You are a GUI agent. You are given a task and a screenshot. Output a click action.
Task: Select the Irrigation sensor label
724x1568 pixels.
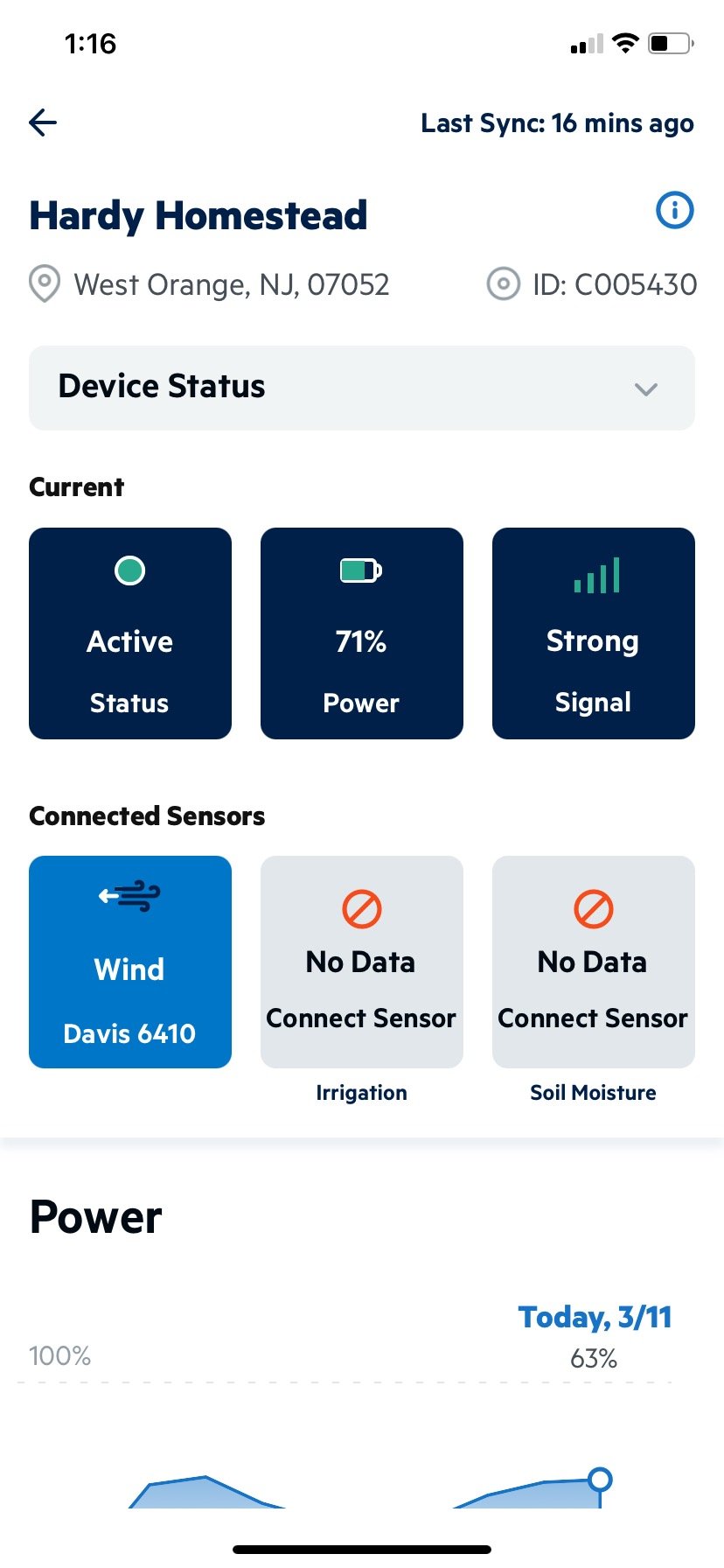(x=361, y=1092)
